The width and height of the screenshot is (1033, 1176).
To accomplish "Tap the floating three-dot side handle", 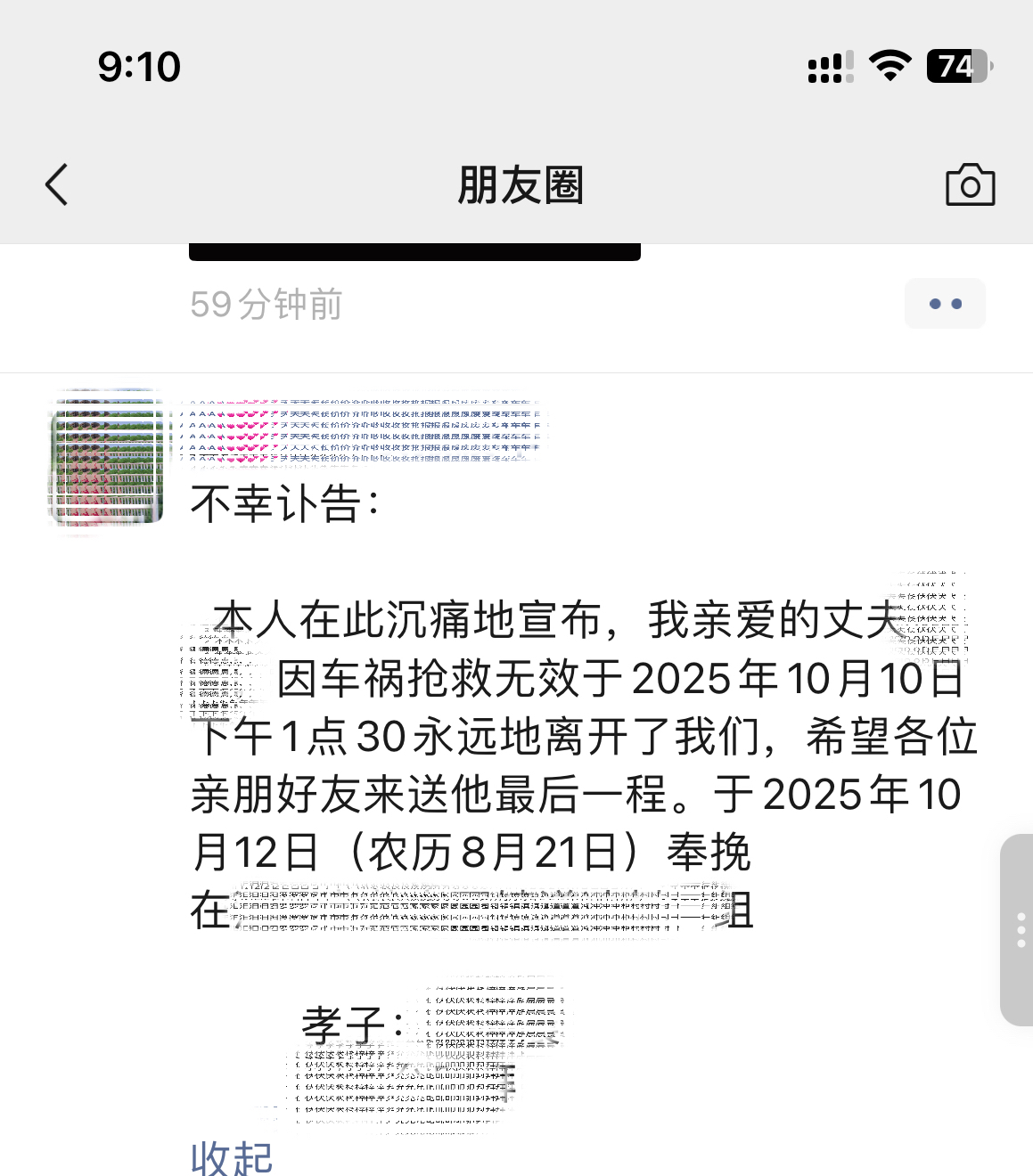I will tap(1020, 929).
